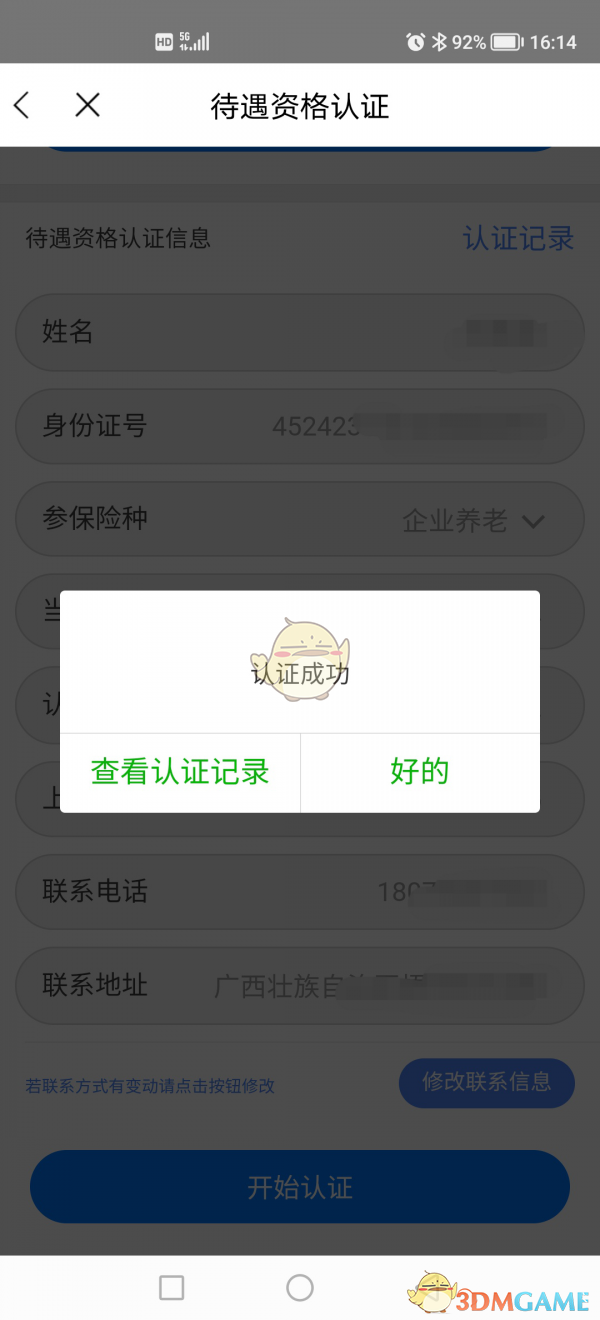Open recent apps from navigation bar
Viewport: 600px width, 1320px height.
[172, 1288]
